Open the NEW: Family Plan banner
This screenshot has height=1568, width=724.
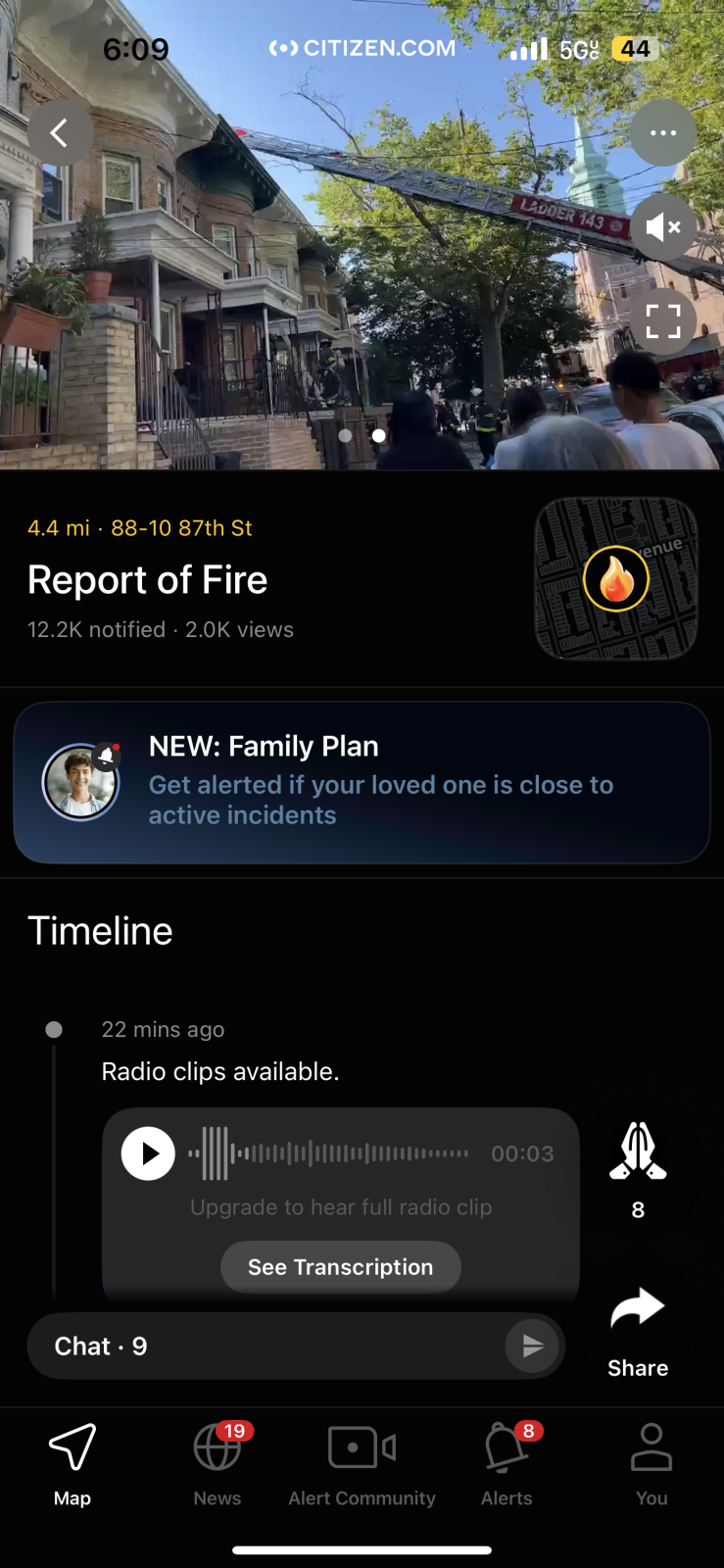362,782
